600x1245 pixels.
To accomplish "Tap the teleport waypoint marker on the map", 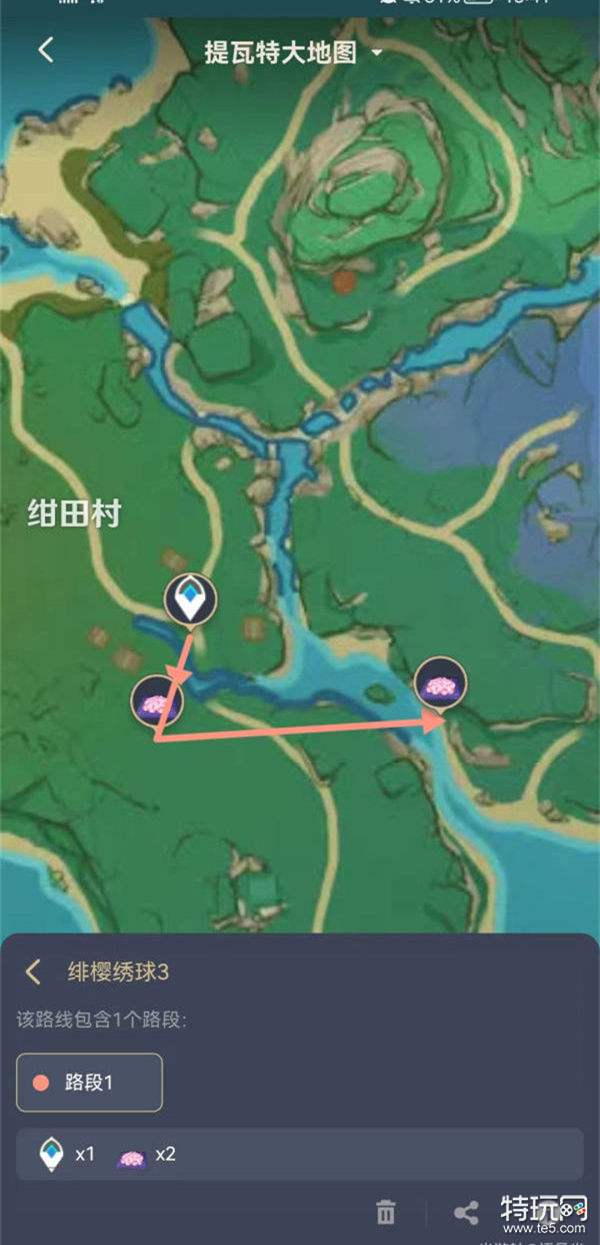I will point(190,600).
